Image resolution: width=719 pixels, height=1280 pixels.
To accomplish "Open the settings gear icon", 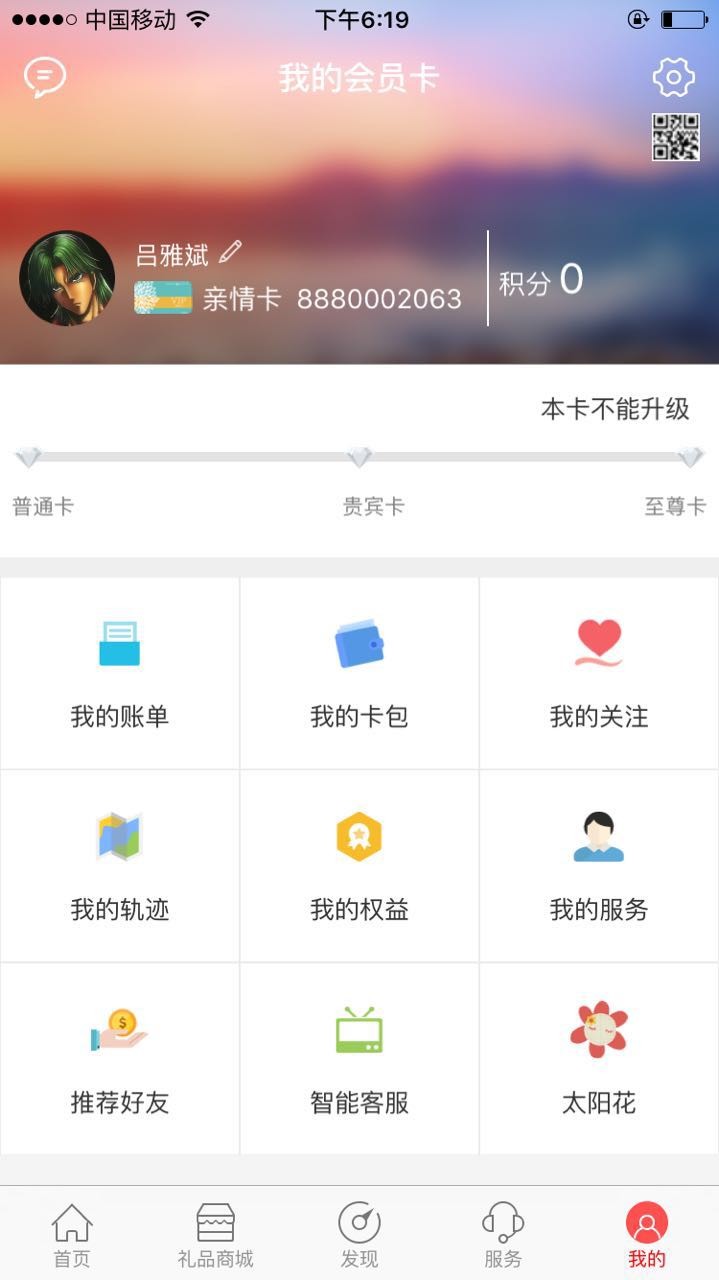I will coord(673,77).
